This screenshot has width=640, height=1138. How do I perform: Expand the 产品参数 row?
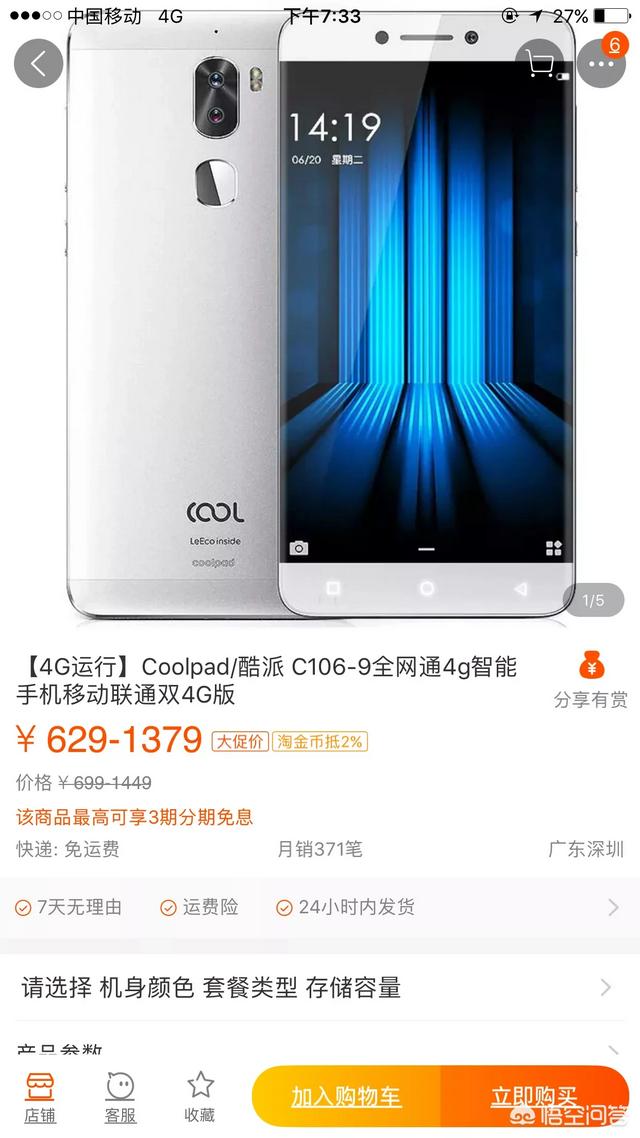point(320,1050)
